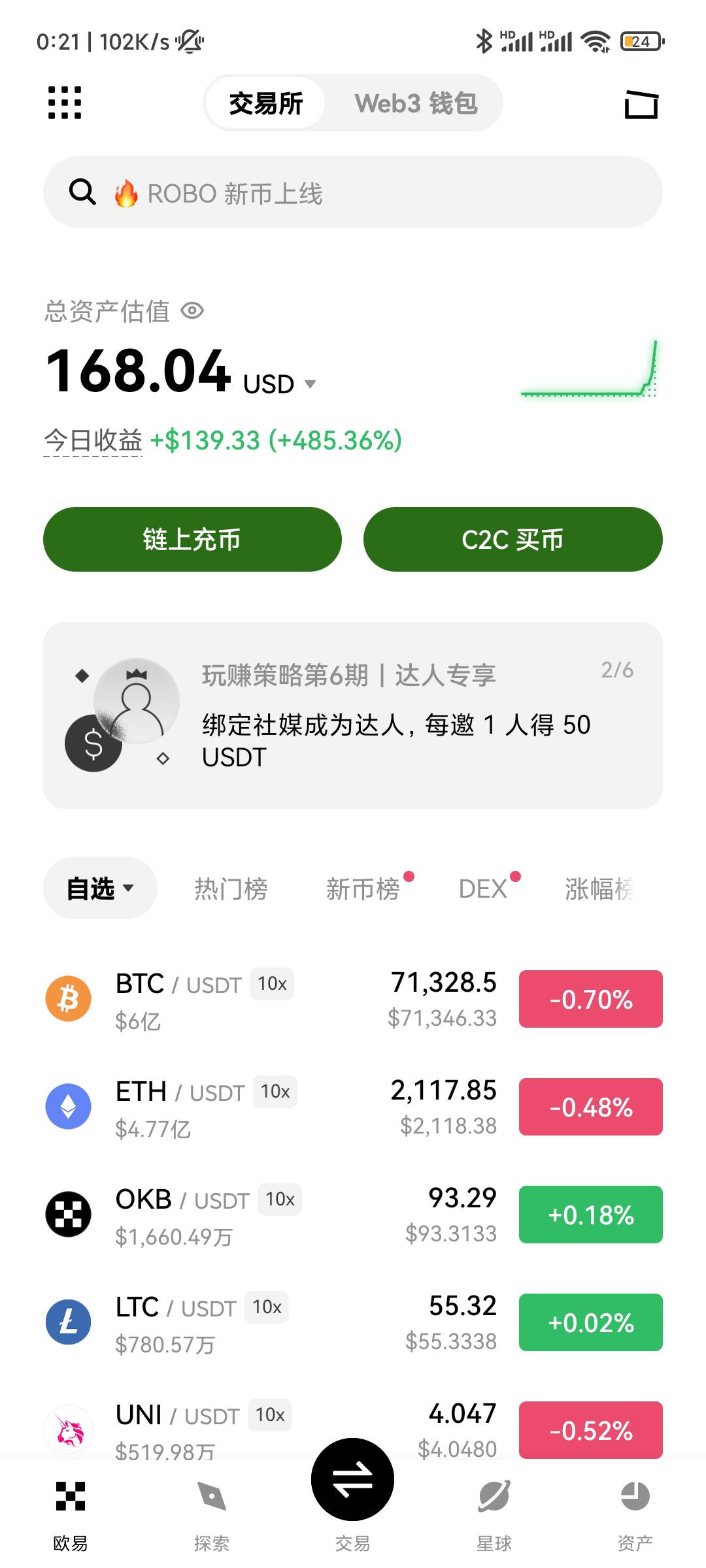
Task: Switch to the 热门榜 tab
Action: 231,889
